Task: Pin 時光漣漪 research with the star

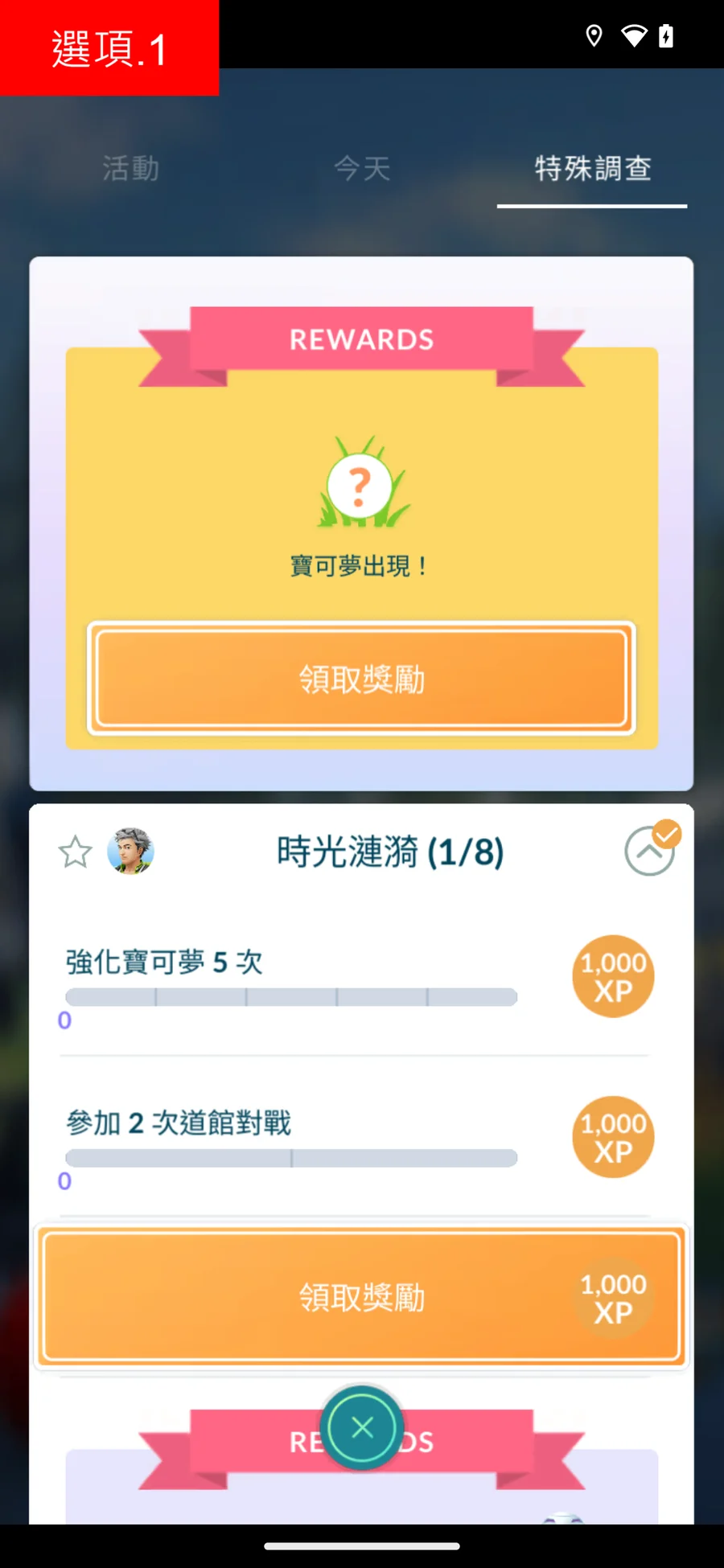Action: (x=76, y=852)
